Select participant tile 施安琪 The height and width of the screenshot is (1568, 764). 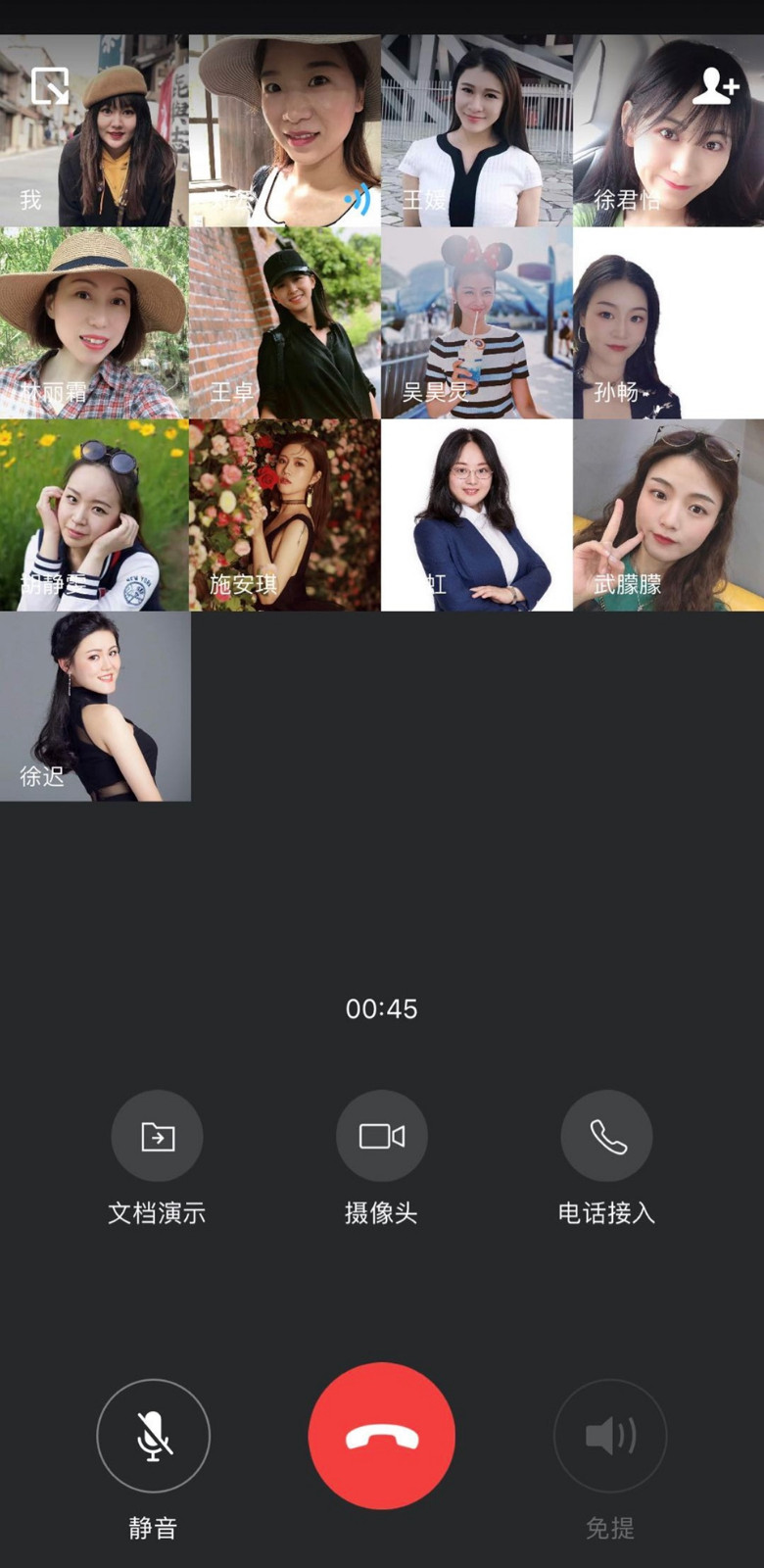point(284,515)
